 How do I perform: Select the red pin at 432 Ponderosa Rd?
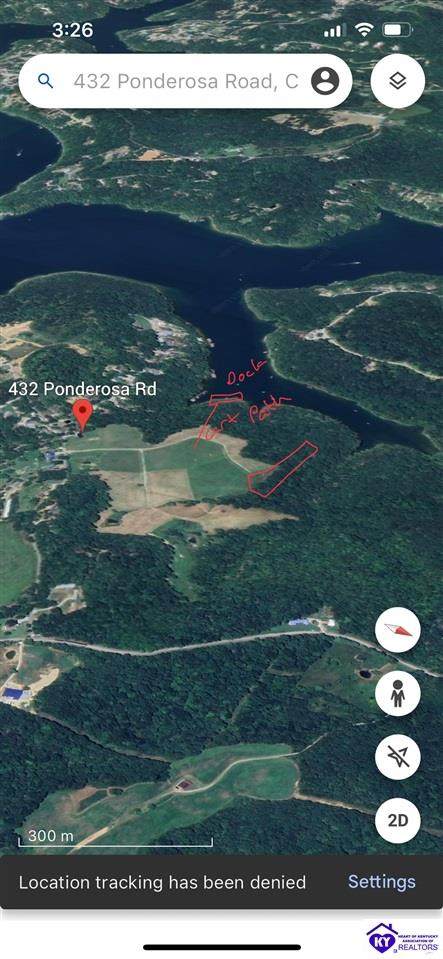[82, 417]
